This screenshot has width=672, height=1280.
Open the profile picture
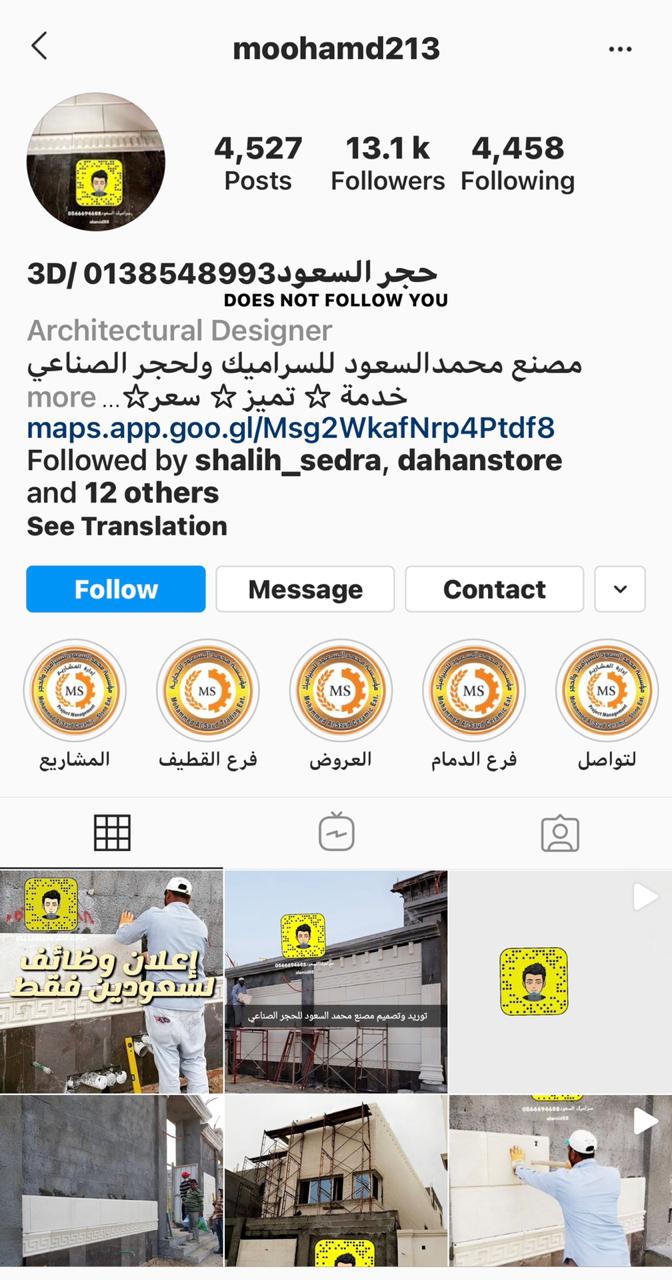point(96,162)
